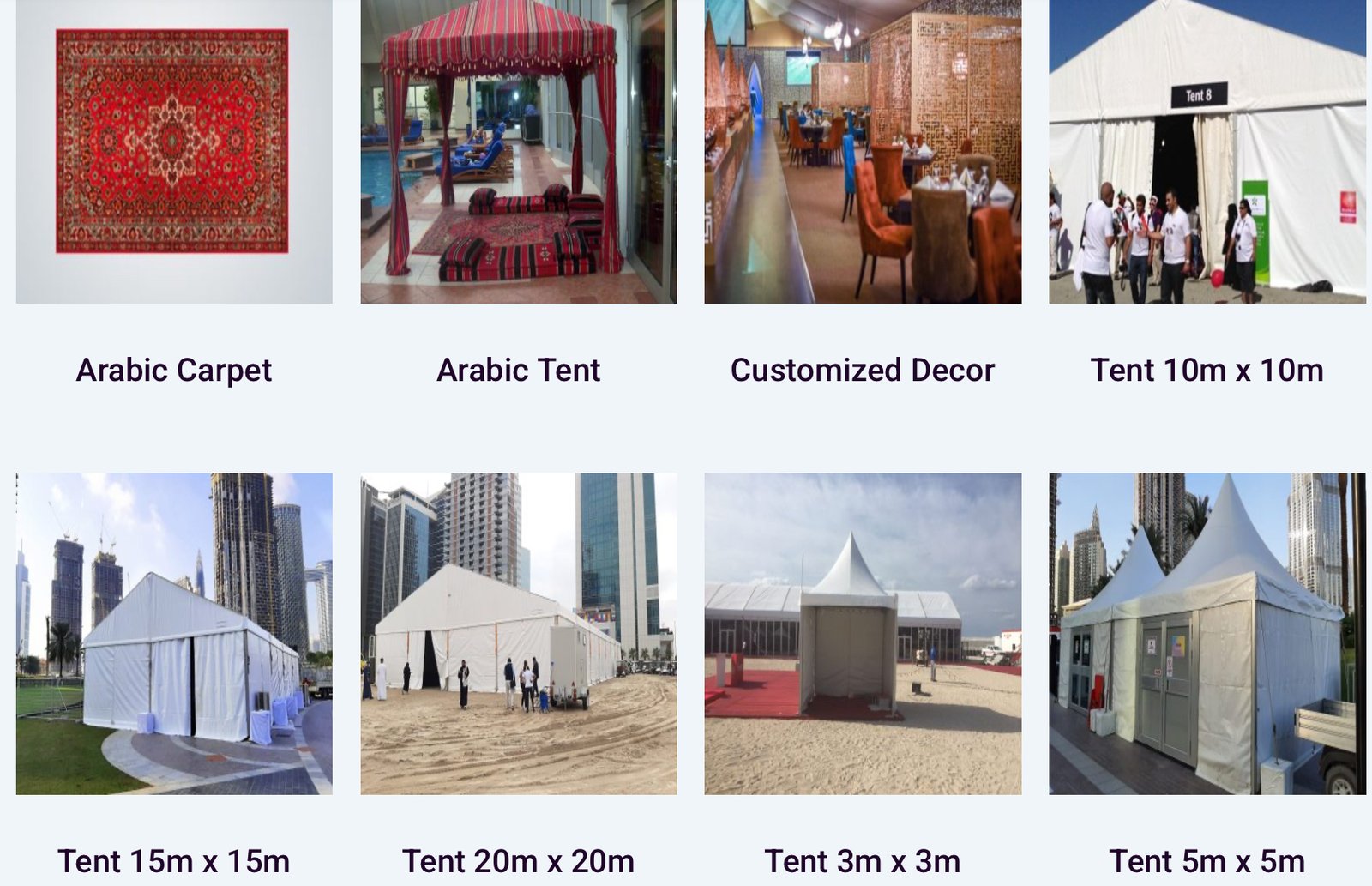The image size is (1372, 886).
Task: Select the Arabic Tent item
Action: click(x=518, y=151)
